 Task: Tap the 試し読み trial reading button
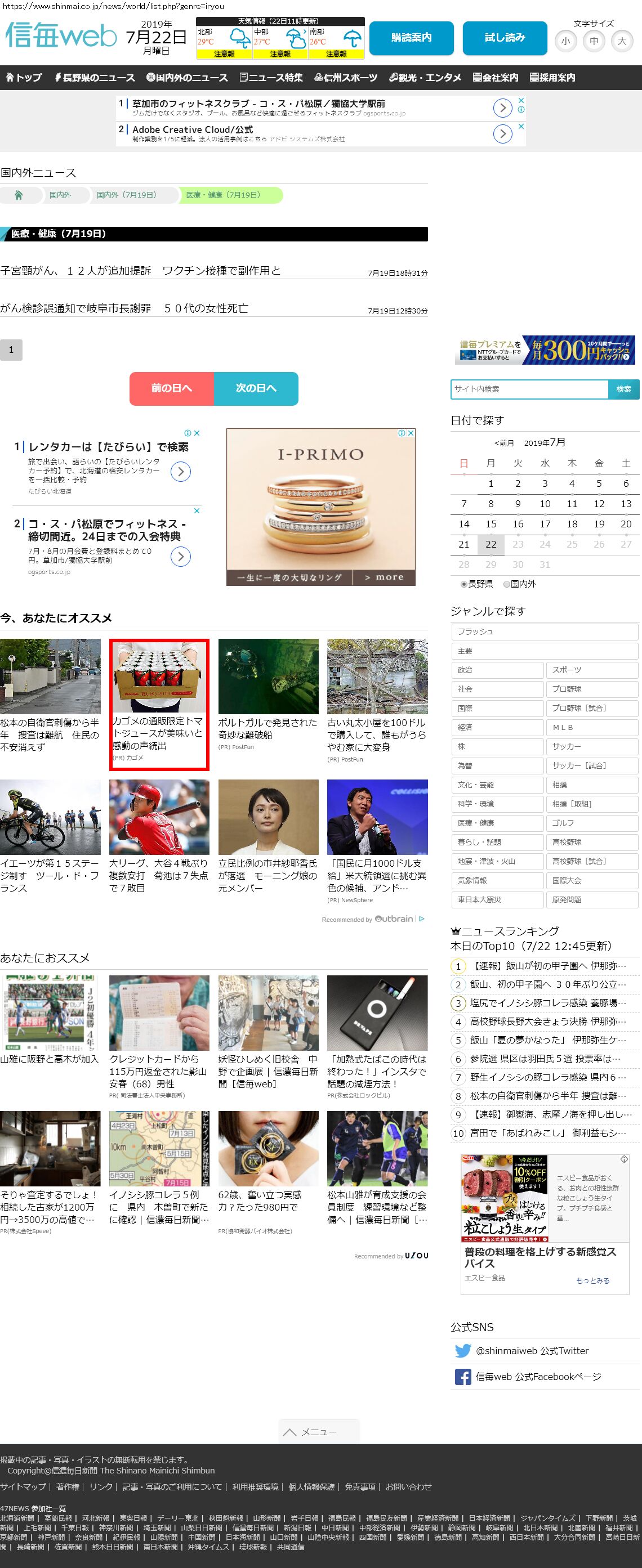click(505, 38)
